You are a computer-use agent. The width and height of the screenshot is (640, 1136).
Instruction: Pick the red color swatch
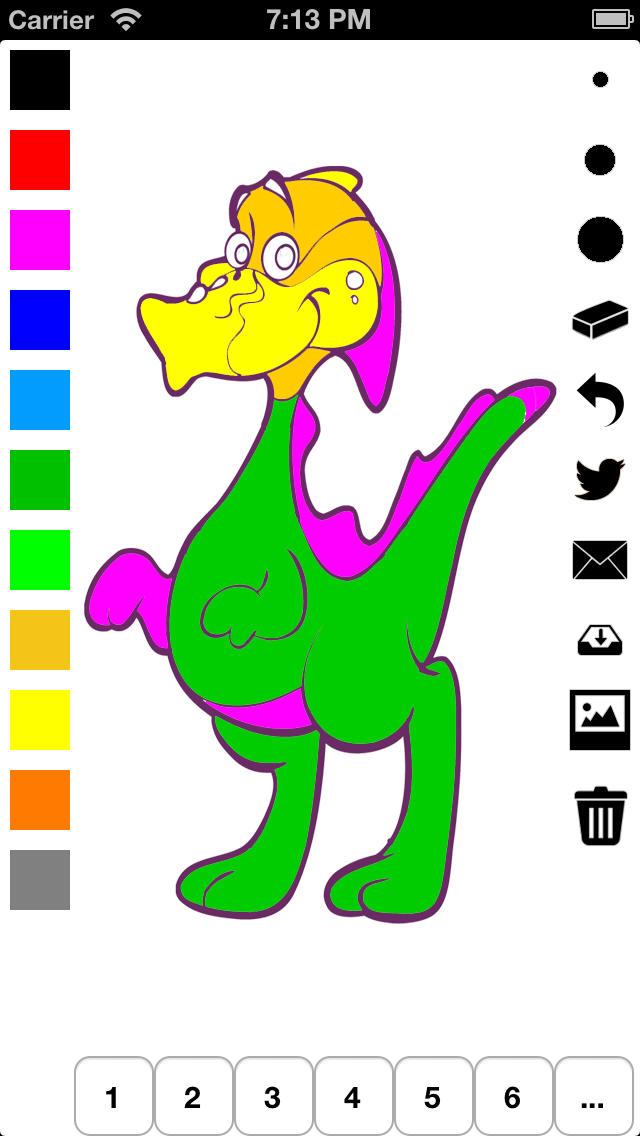[x=40, y=160]
